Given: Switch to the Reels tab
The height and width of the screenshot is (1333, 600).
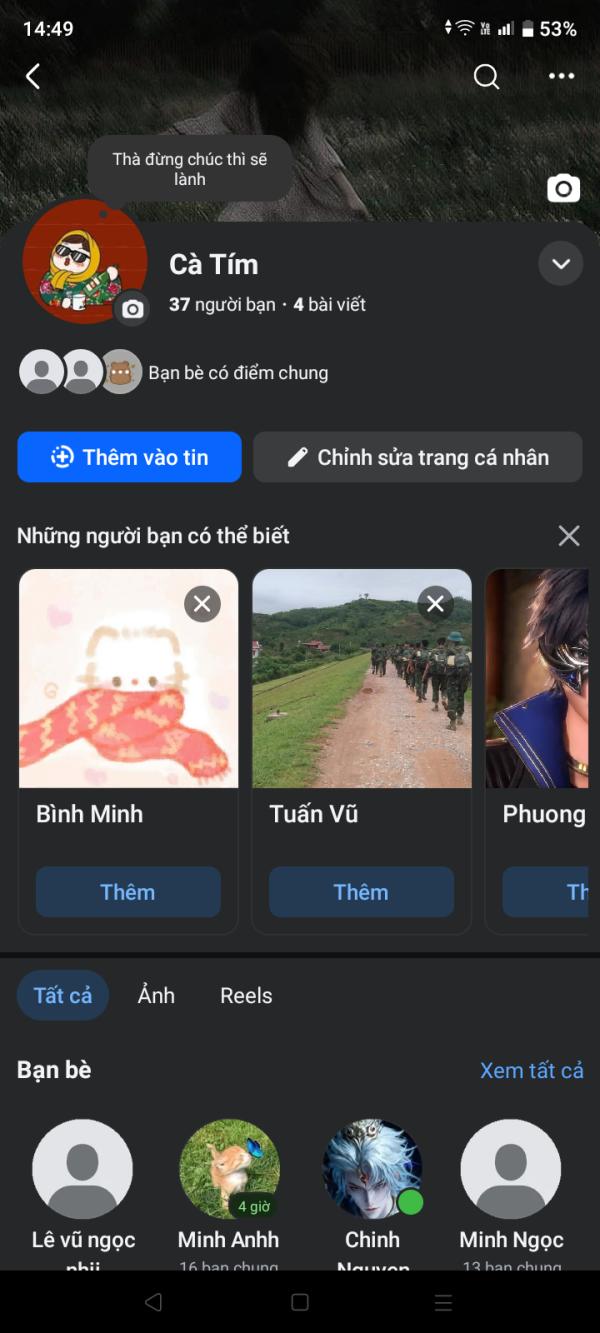Looking at the screenshot, I should [x=246, y=995].
